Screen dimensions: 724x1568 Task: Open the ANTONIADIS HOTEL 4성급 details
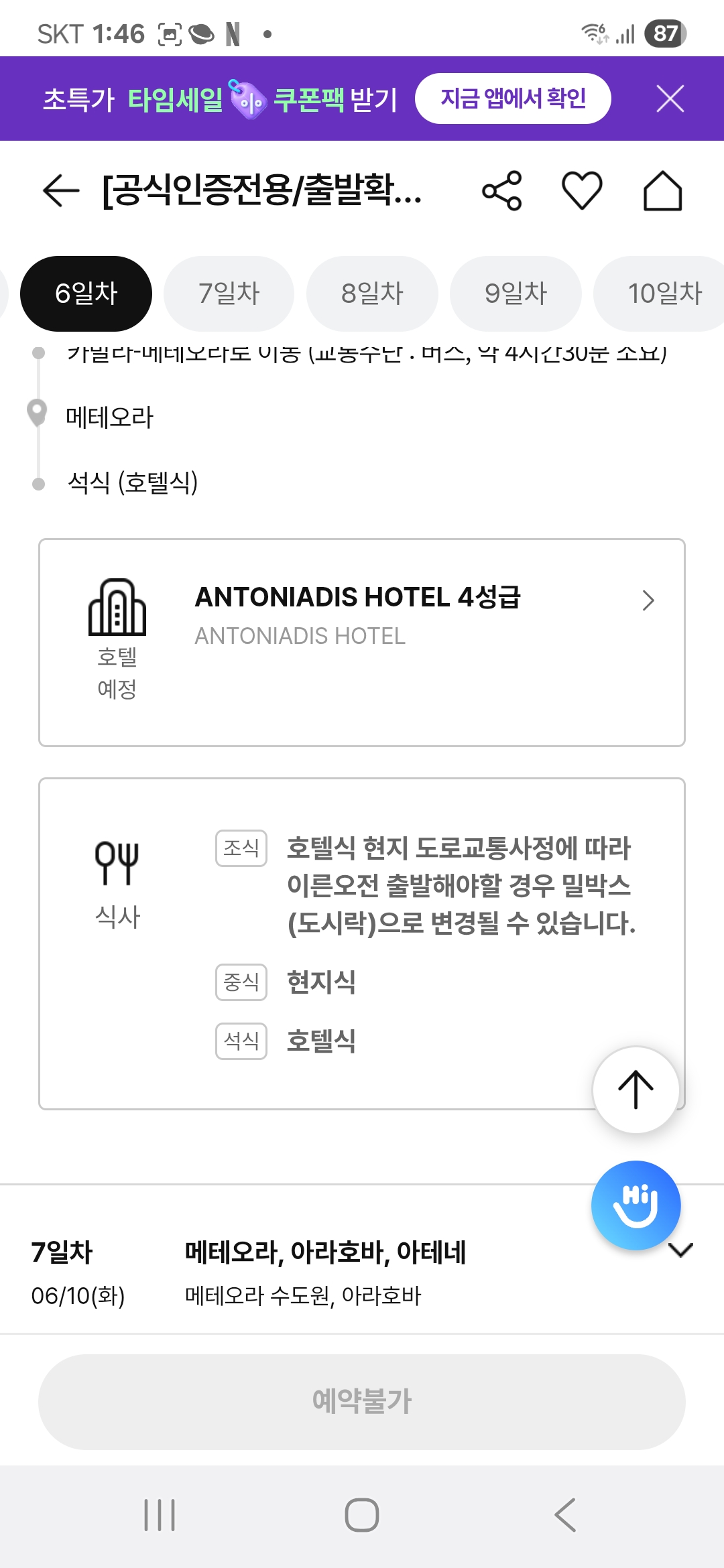tap(362, 643)
